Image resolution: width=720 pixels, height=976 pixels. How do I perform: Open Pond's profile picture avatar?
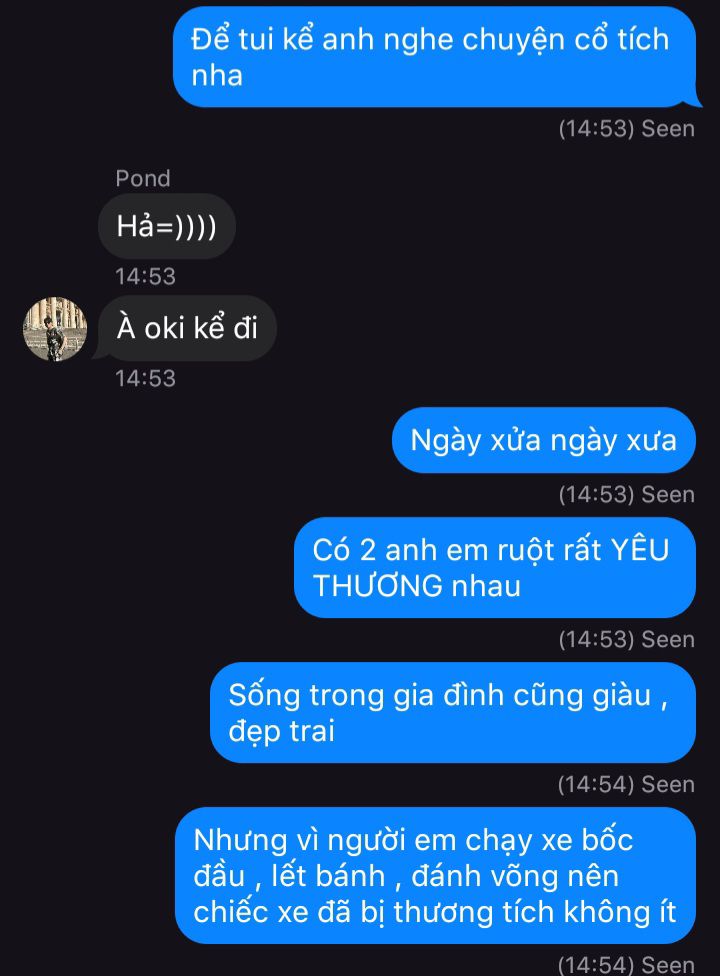[55, 329]
